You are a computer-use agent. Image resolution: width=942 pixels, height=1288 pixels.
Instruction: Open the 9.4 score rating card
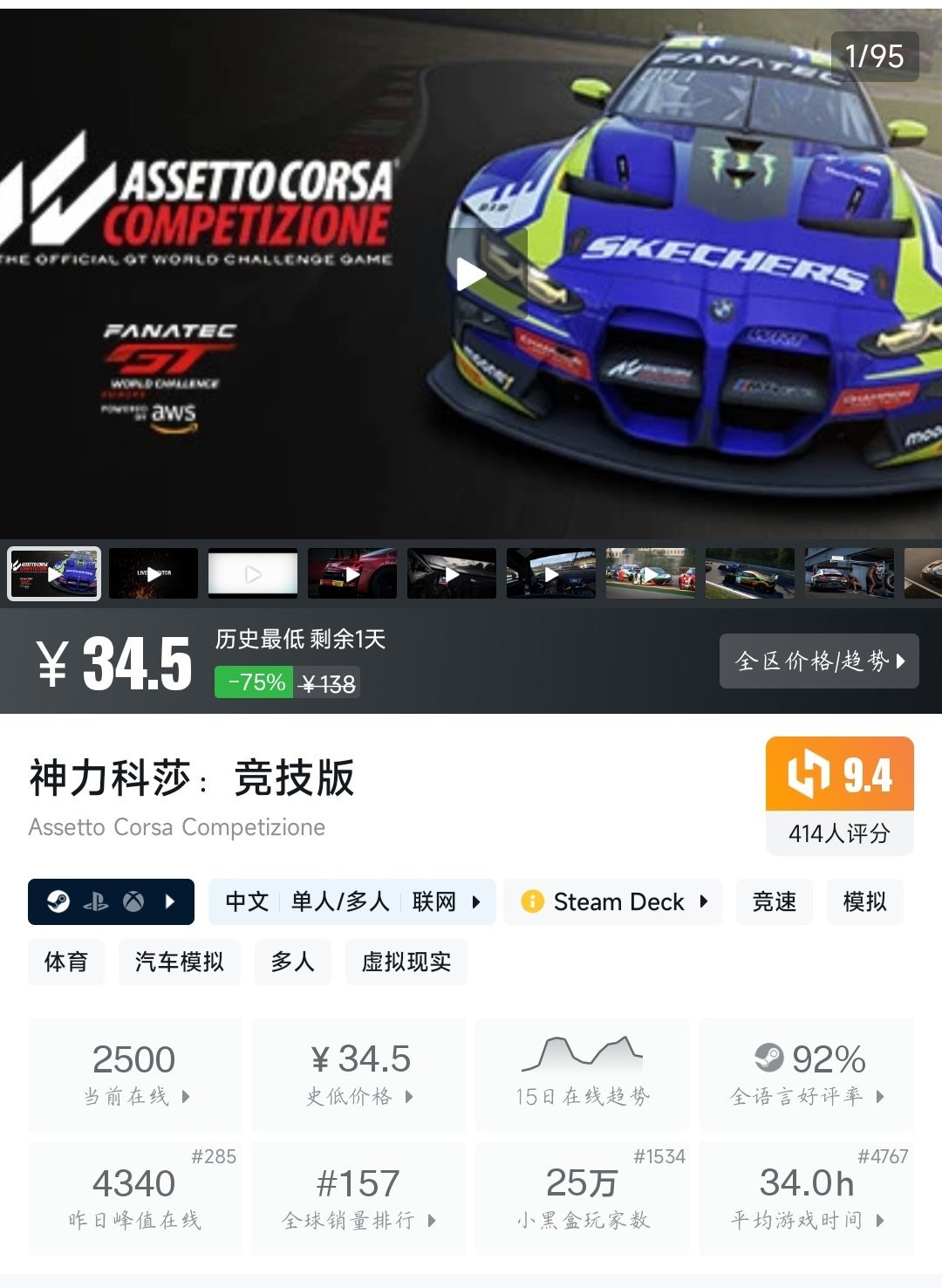839,796
